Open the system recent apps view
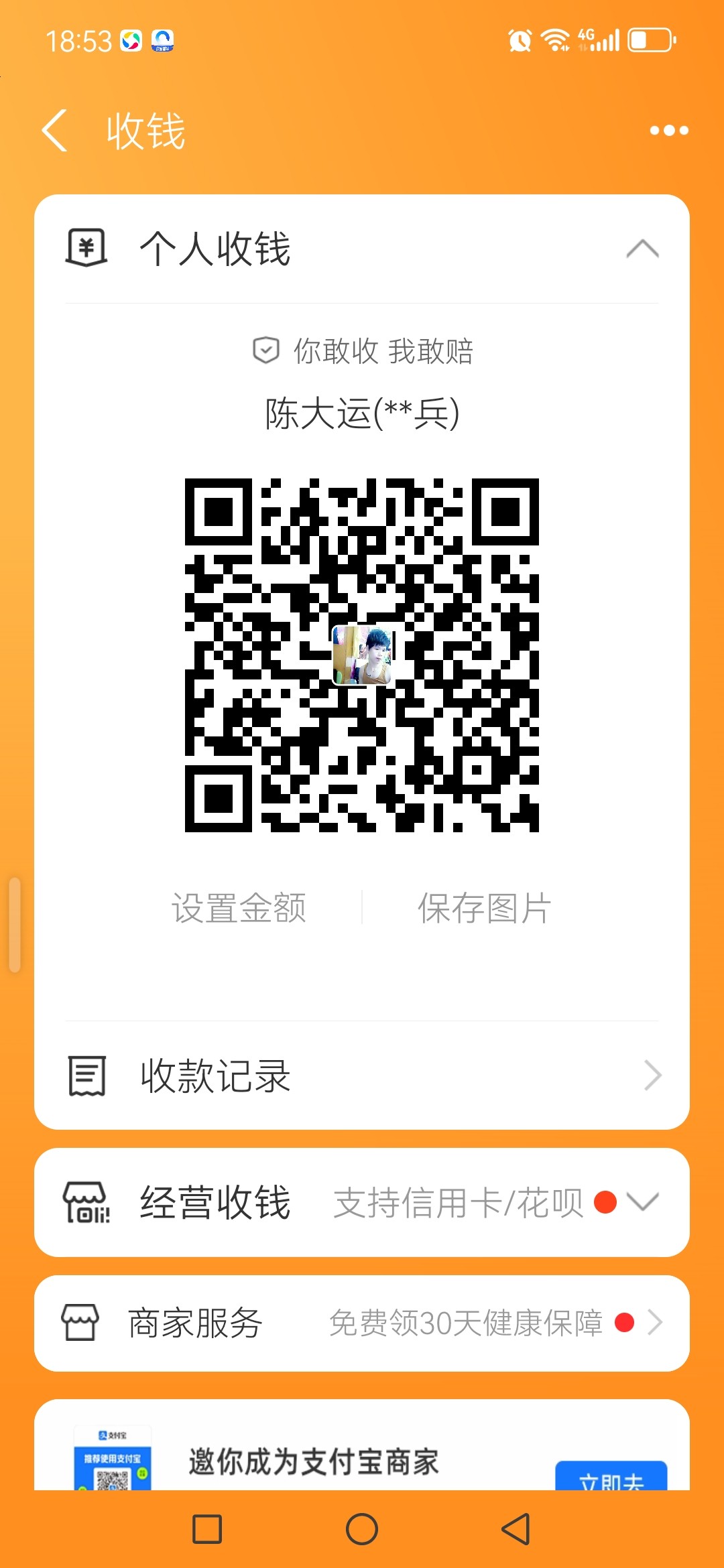 (207, 1529)
